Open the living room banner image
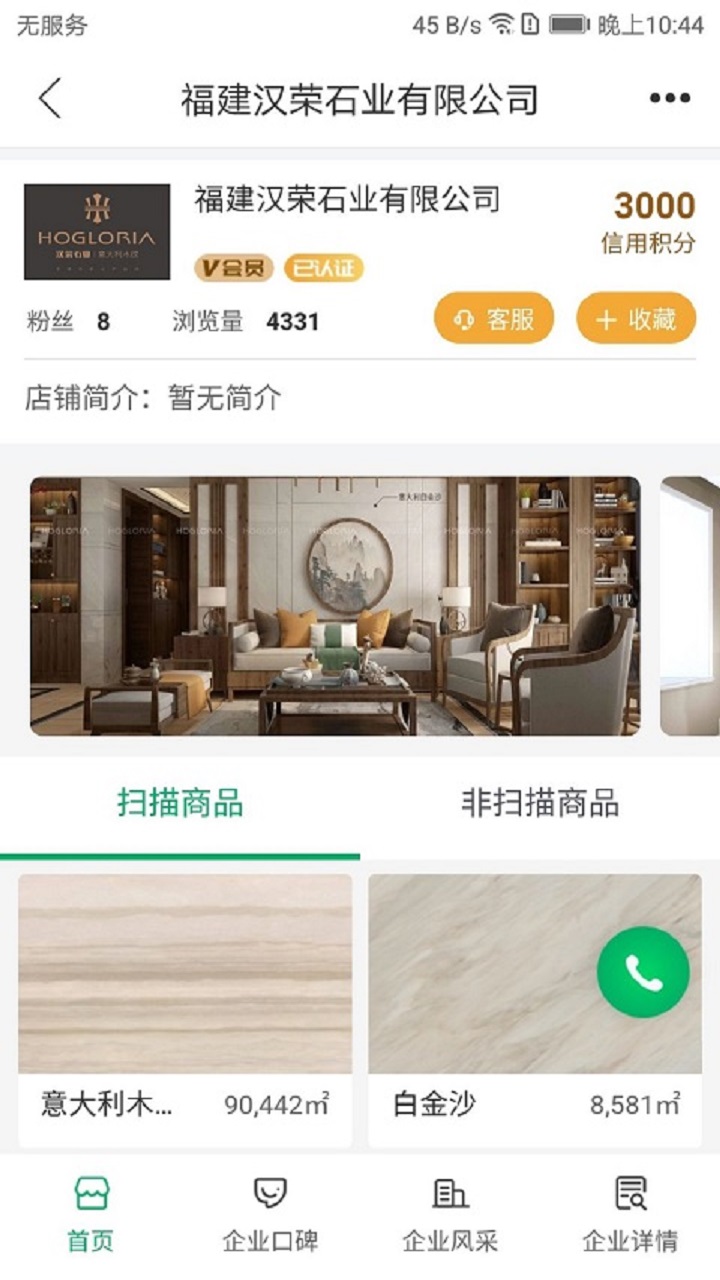This screenshot has width=720, height=1280. [x=335, y=606]
